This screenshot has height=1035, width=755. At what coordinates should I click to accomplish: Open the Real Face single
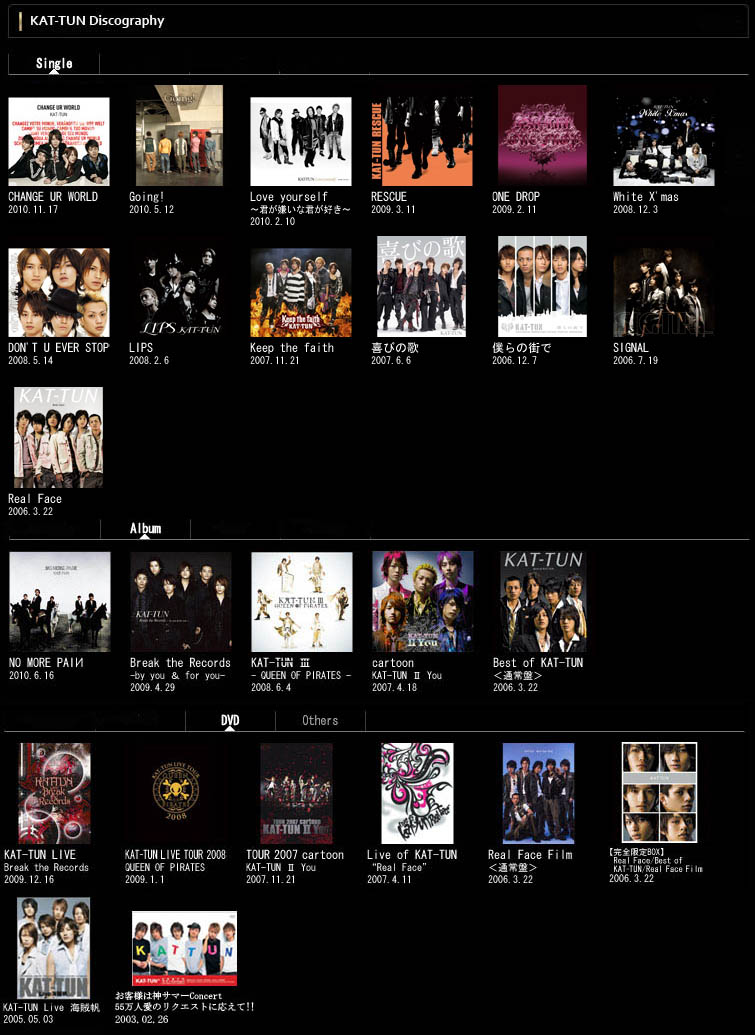click(x=58, y=437)
